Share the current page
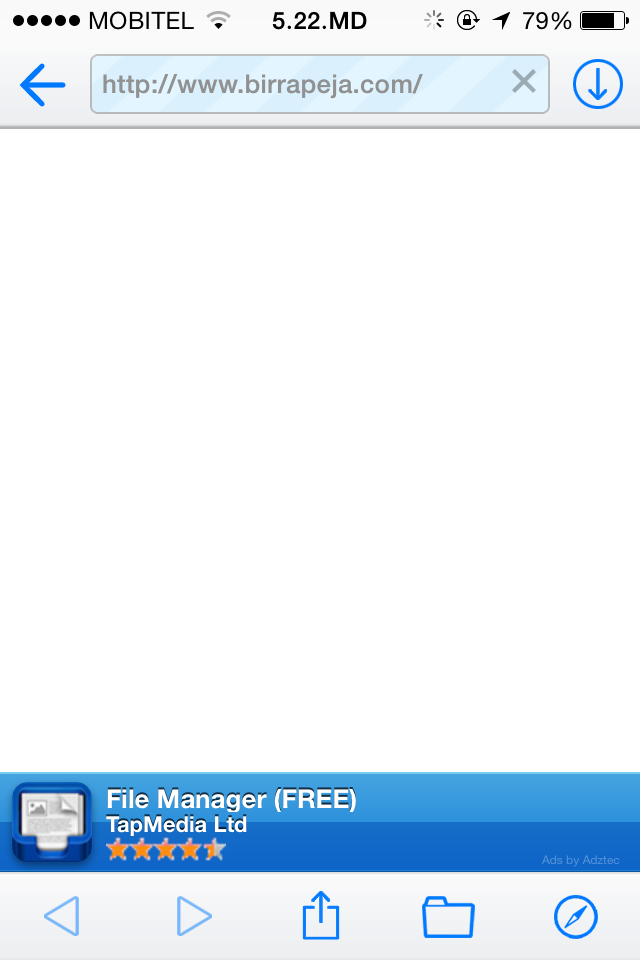Screen dimensions: 640x960 click(321, 915)
